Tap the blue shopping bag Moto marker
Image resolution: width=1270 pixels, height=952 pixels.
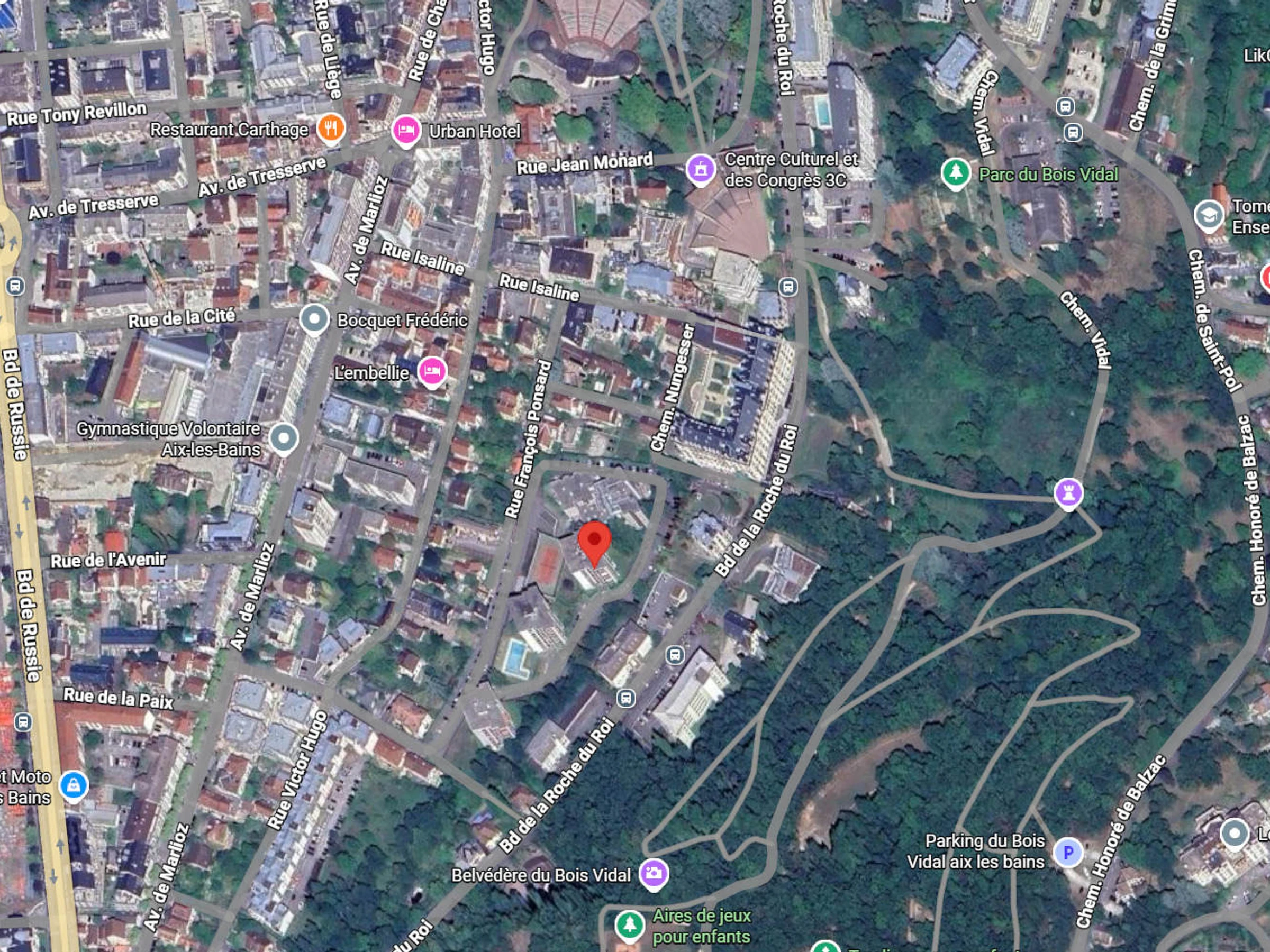click(x=74, y=785)
